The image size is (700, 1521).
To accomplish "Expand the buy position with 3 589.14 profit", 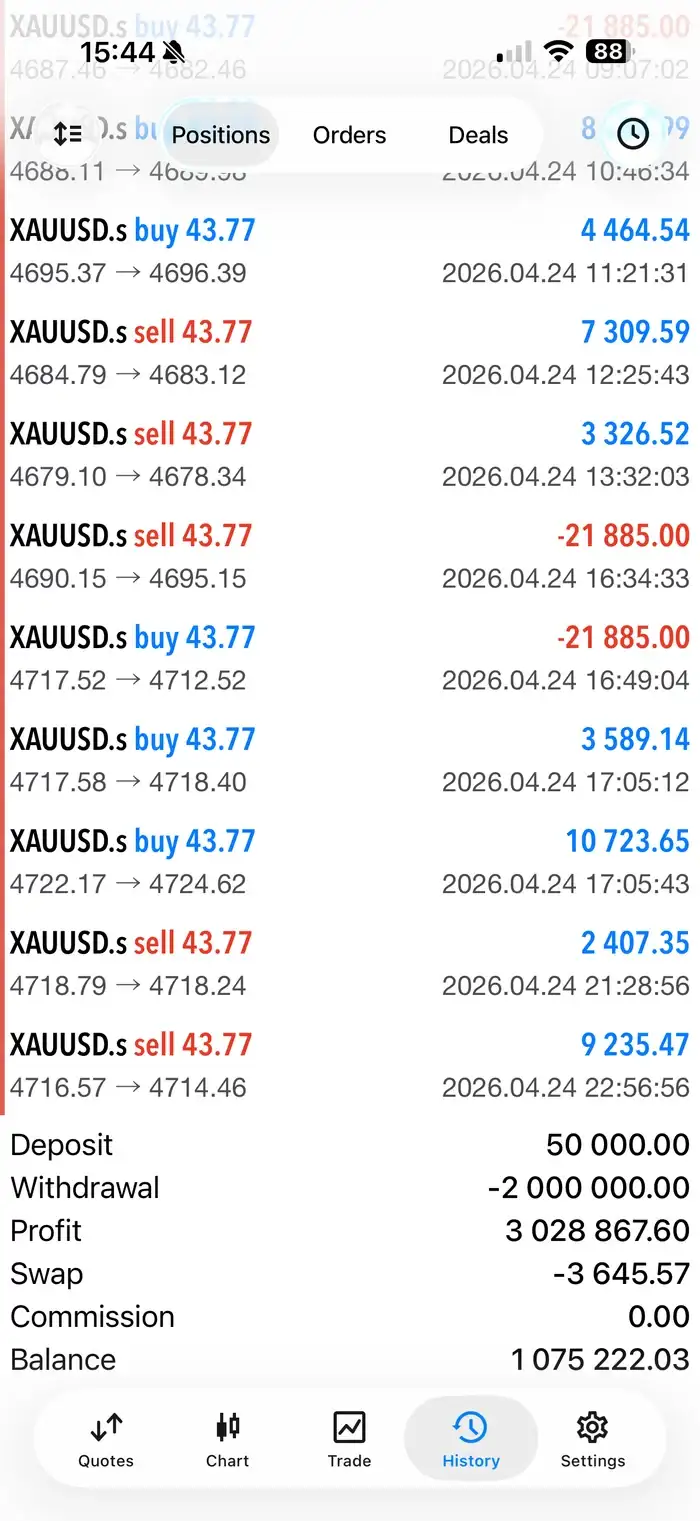I will [x=350, y=761].
